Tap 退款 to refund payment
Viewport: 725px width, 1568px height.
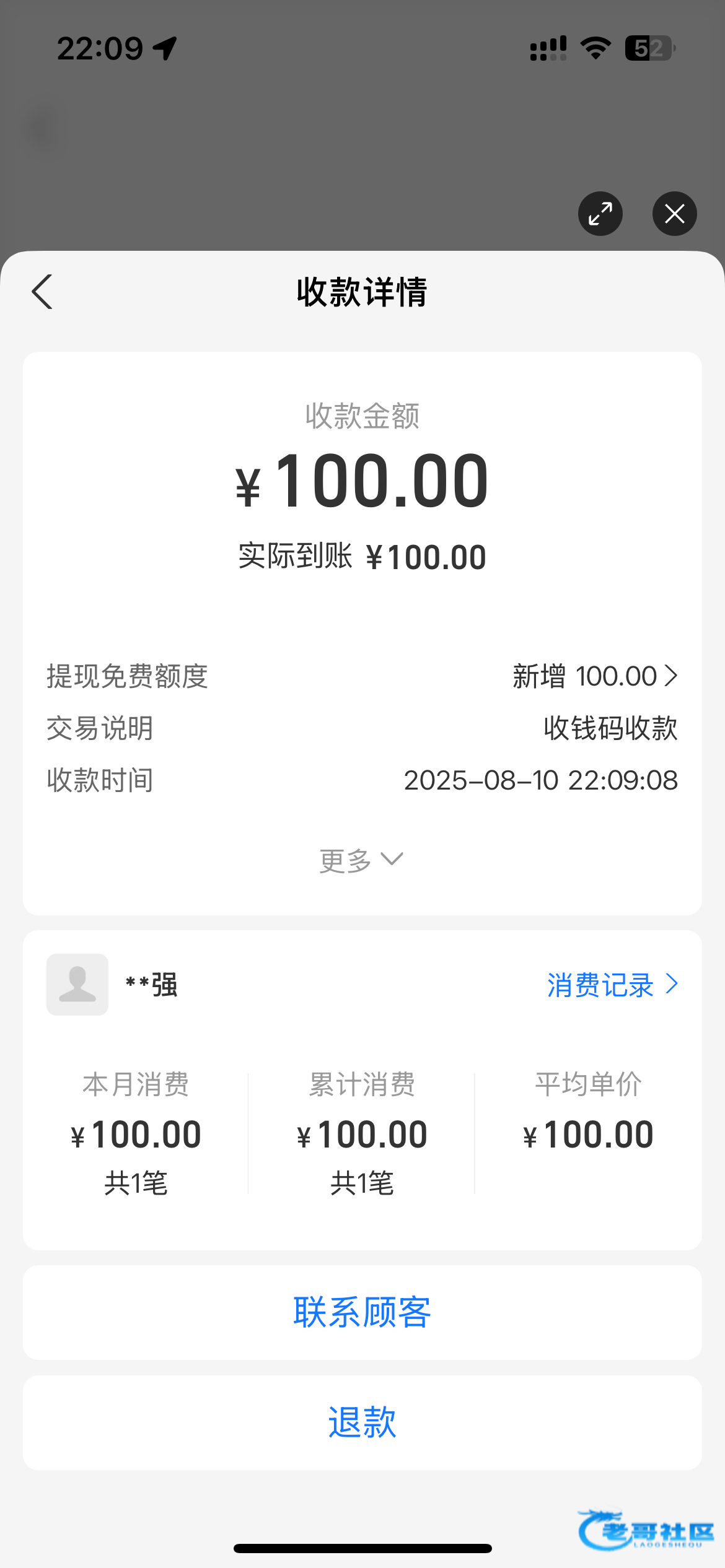coord(362,1422)
